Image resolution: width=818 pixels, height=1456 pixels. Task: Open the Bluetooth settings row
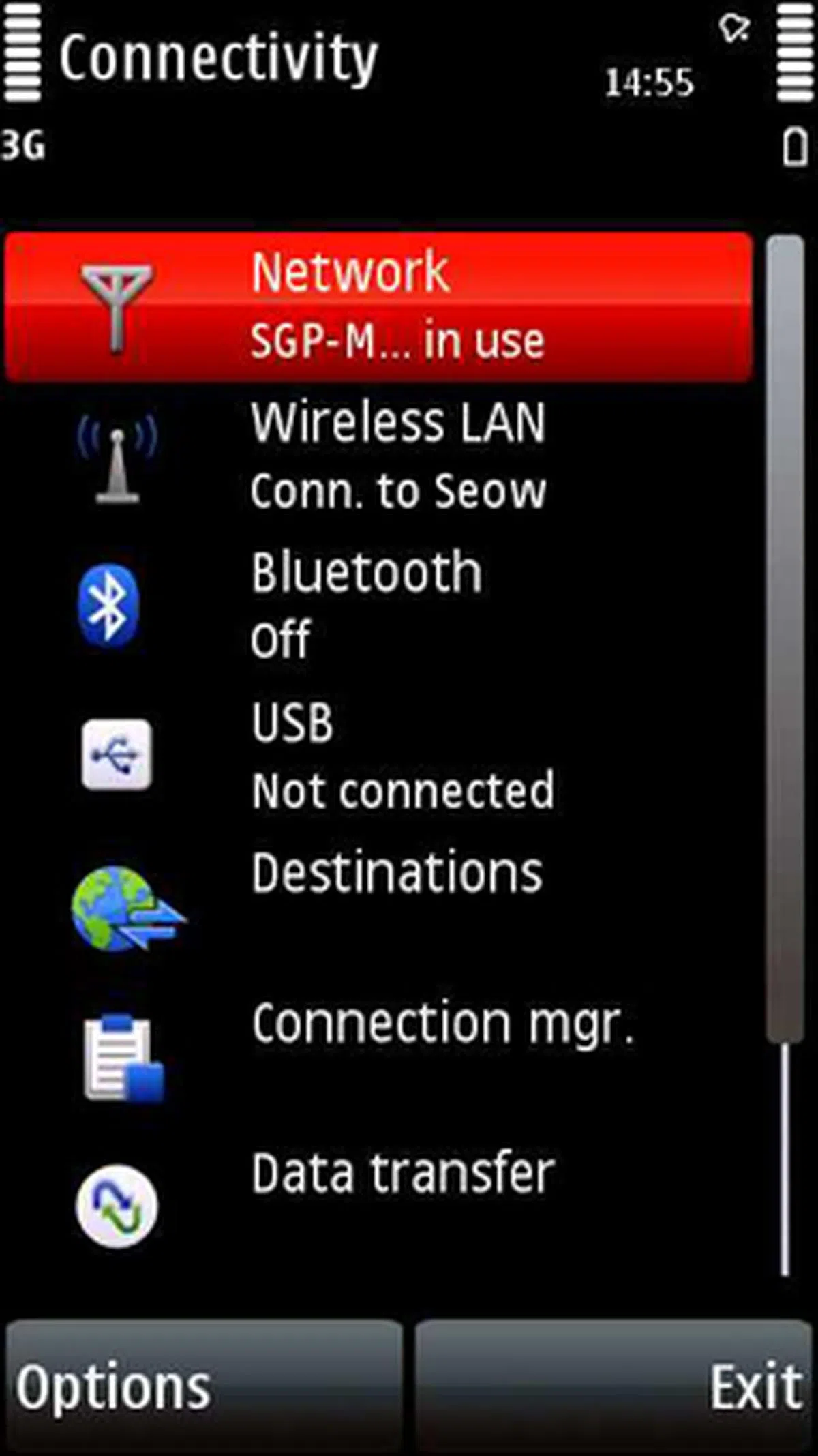378,606
